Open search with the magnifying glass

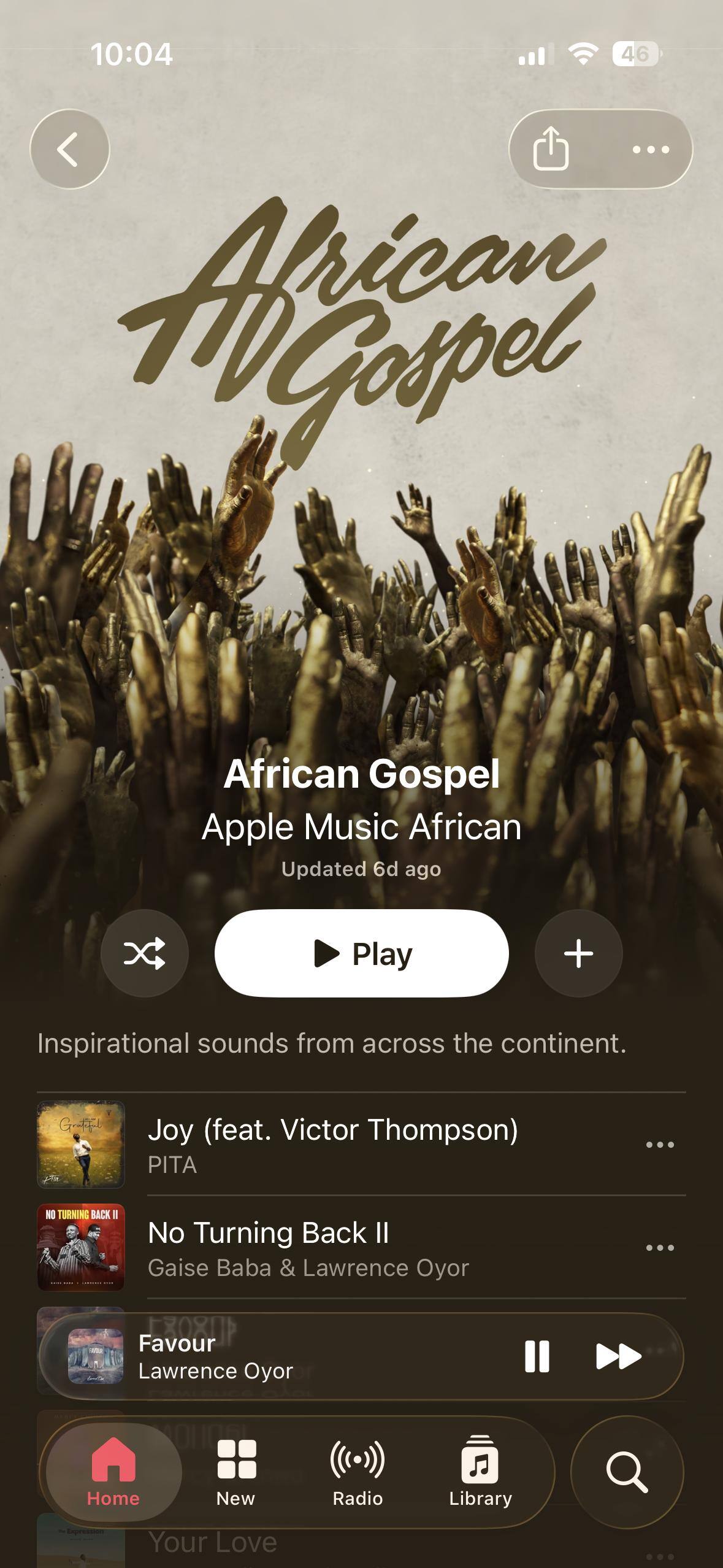tap(627, 1472)
